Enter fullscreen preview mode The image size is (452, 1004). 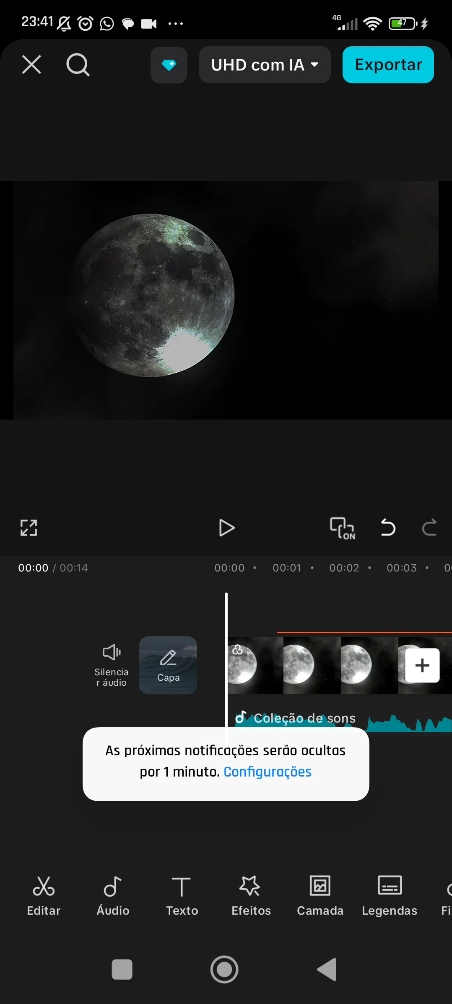point(29,528)
